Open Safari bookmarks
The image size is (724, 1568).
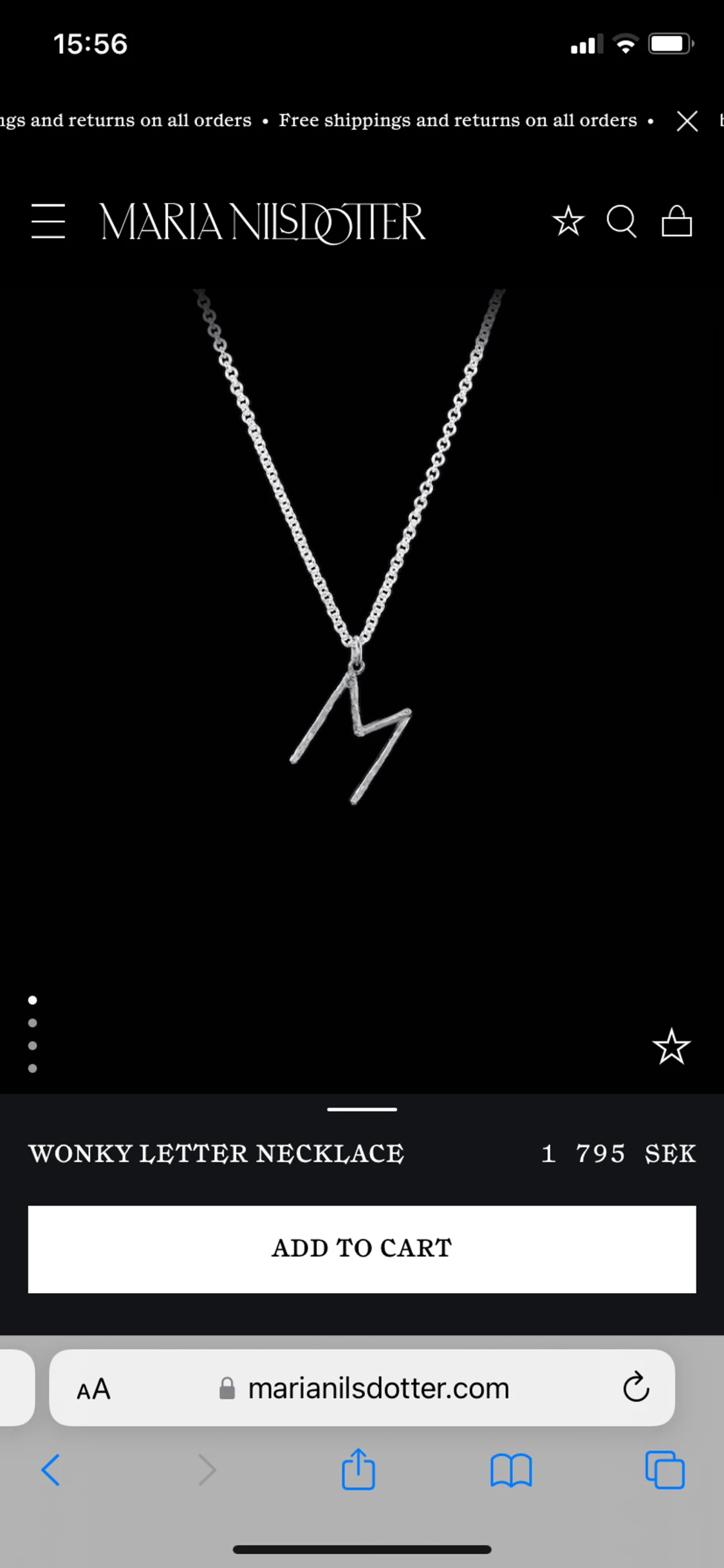[x=511, y=1470]
